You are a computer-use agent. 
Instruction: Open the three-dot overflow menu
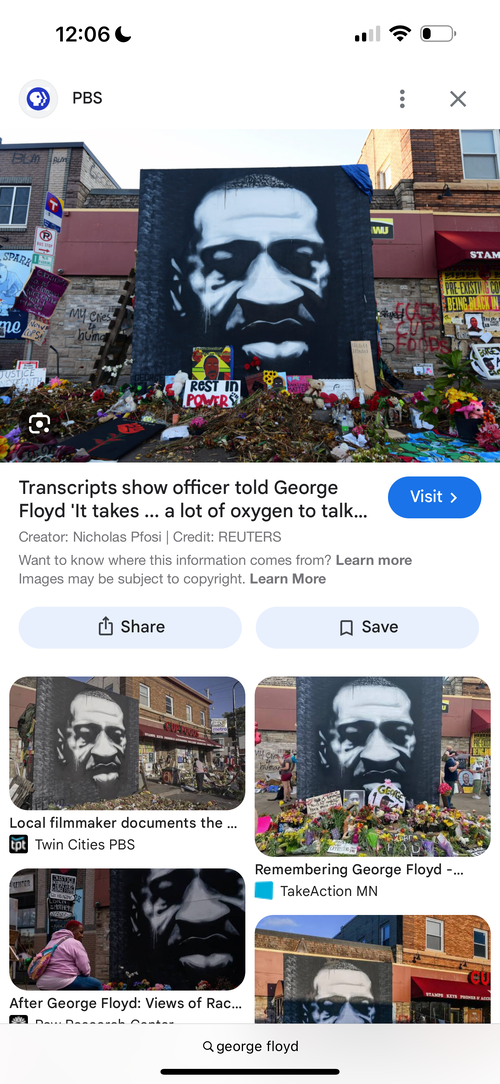pyautogui.click(x=402, y=99)
